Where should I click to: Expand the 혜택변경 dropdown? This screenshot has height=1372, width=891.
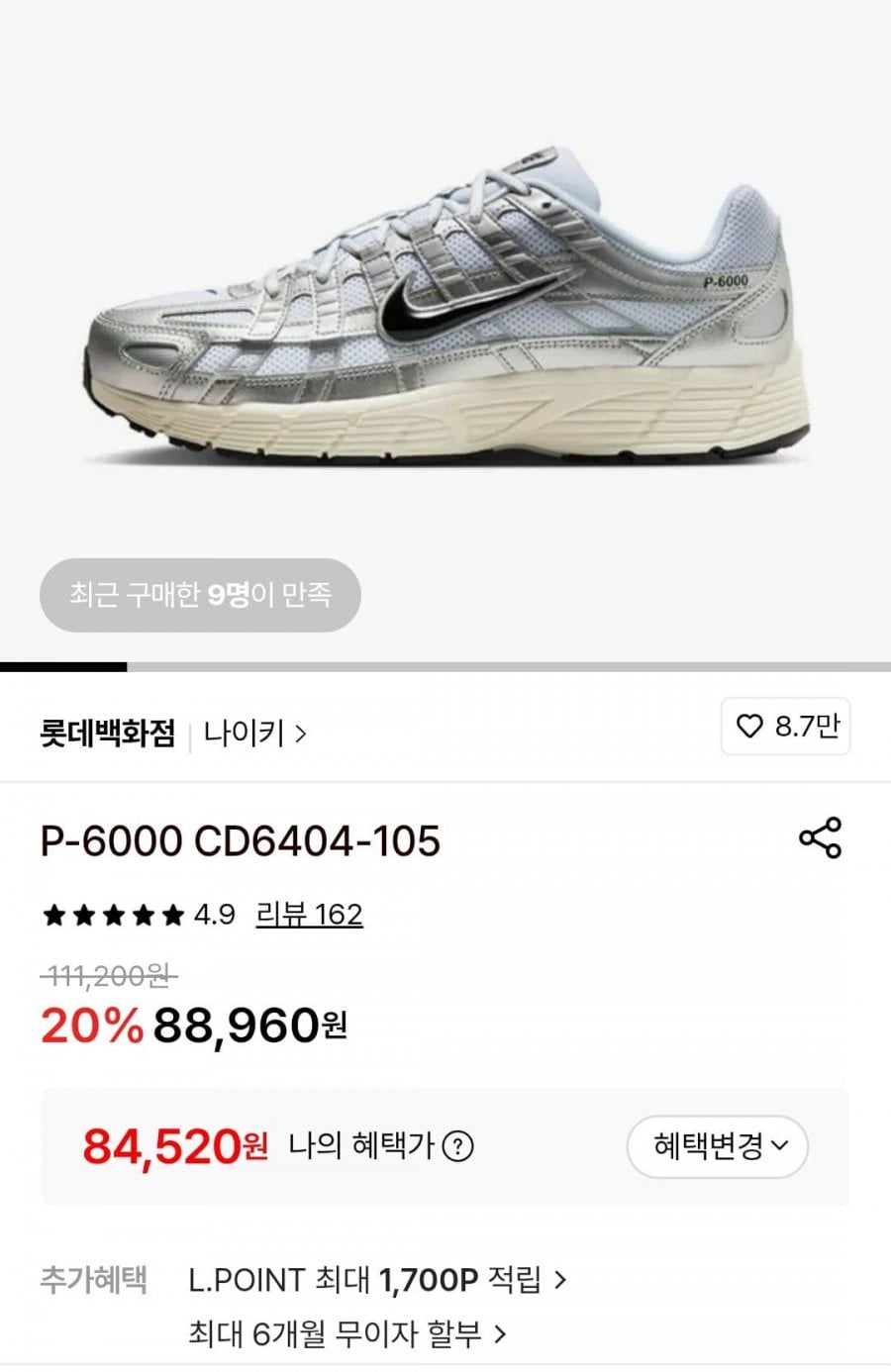click(x=718, y=1146)
